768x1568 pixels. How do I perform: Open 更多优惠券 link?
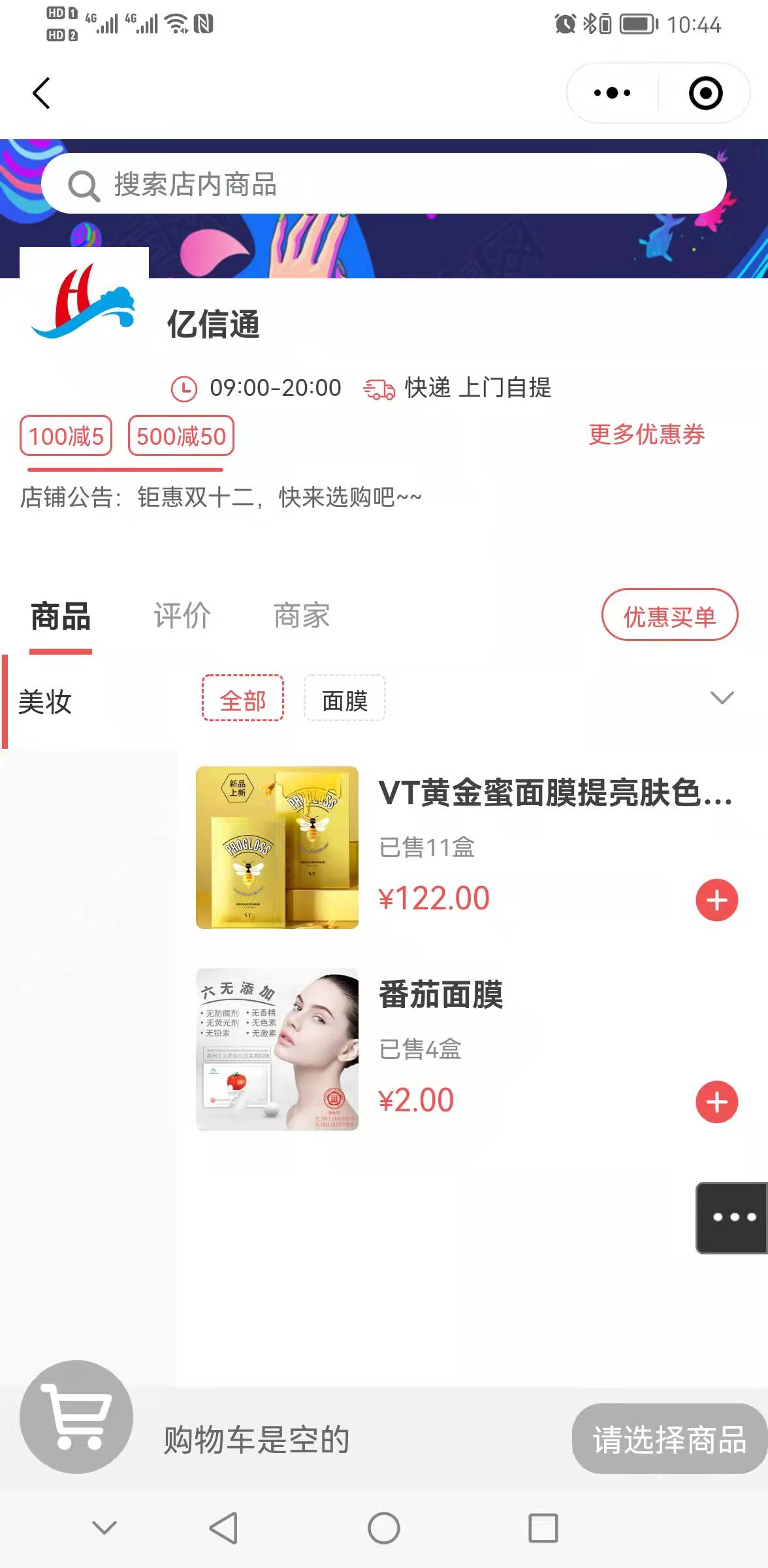pyautogui.click(x=647, y=434)
